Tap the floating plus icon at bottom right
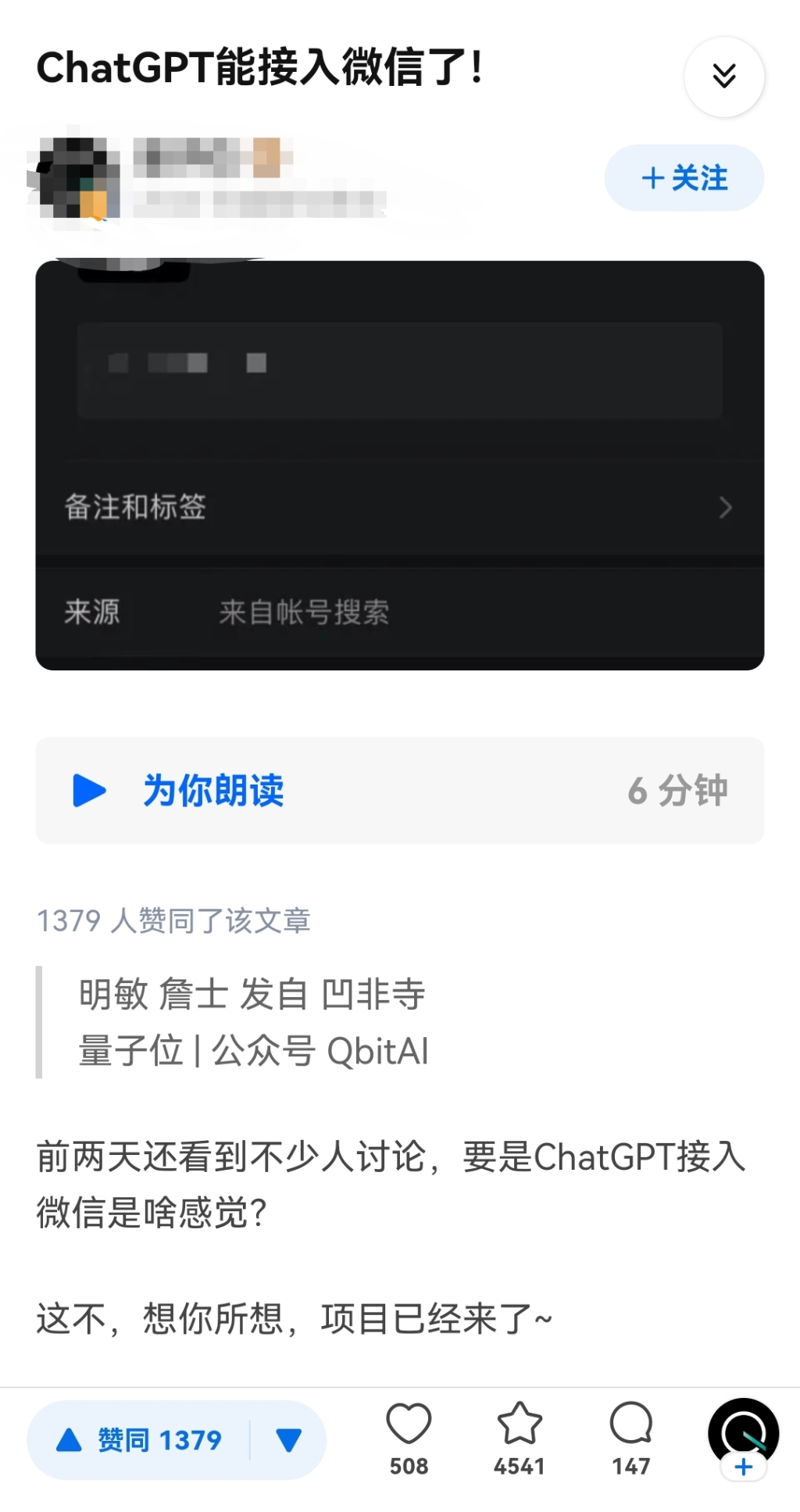 742,1467
